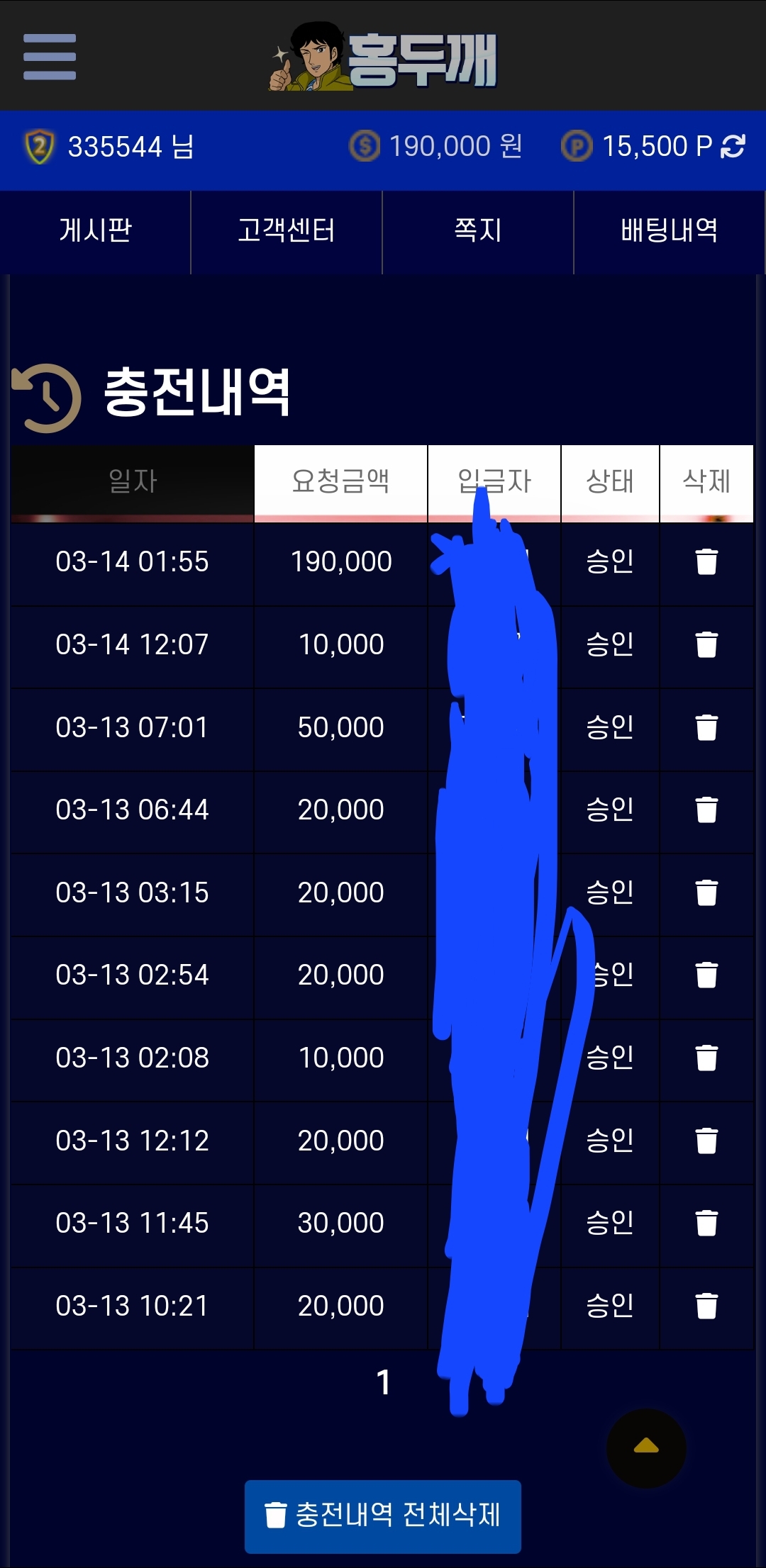766x1568 pixels.
Task: Open the 고객센터 tab
Action: click(x=287, y=231)
